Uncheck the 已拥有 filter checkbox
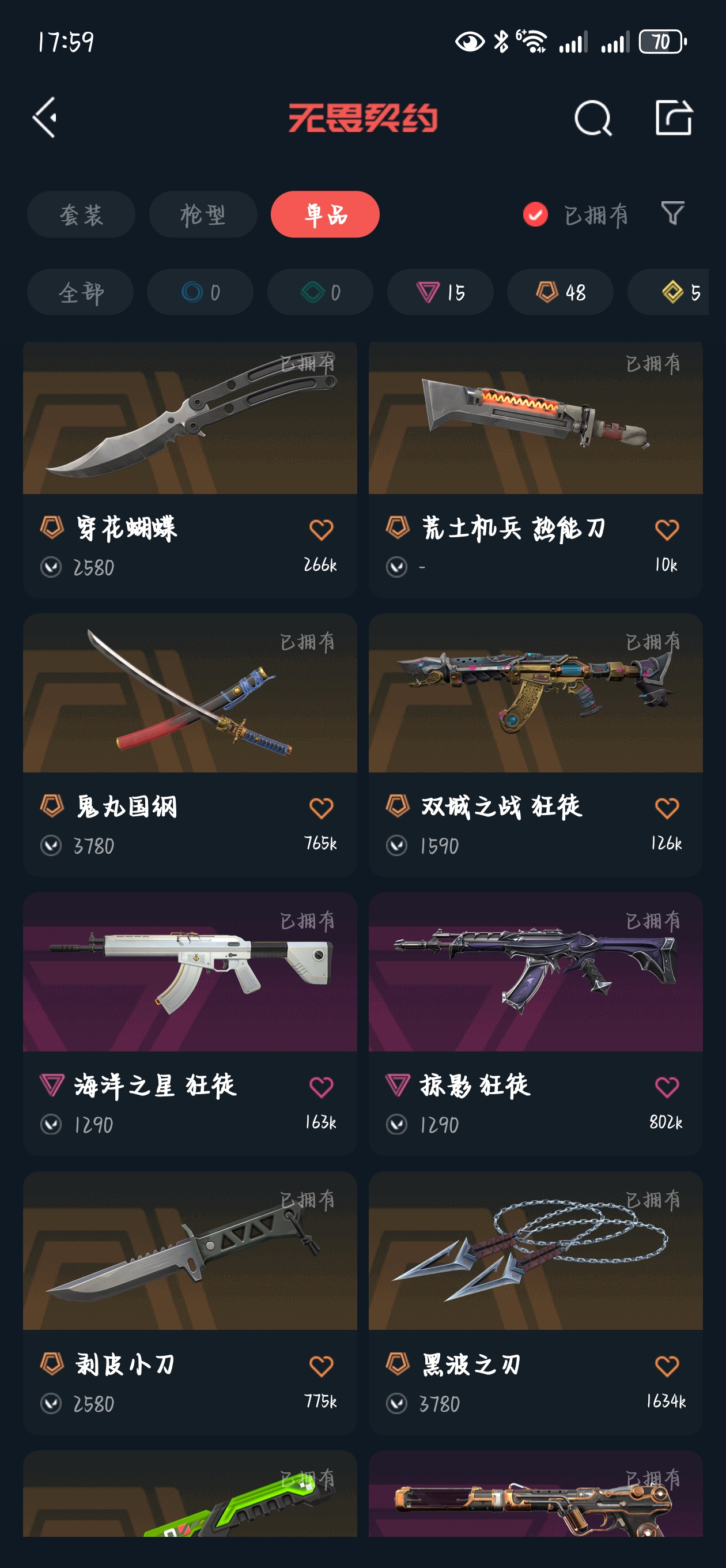This screenshot has width=726, height=1568. point(535,215)
